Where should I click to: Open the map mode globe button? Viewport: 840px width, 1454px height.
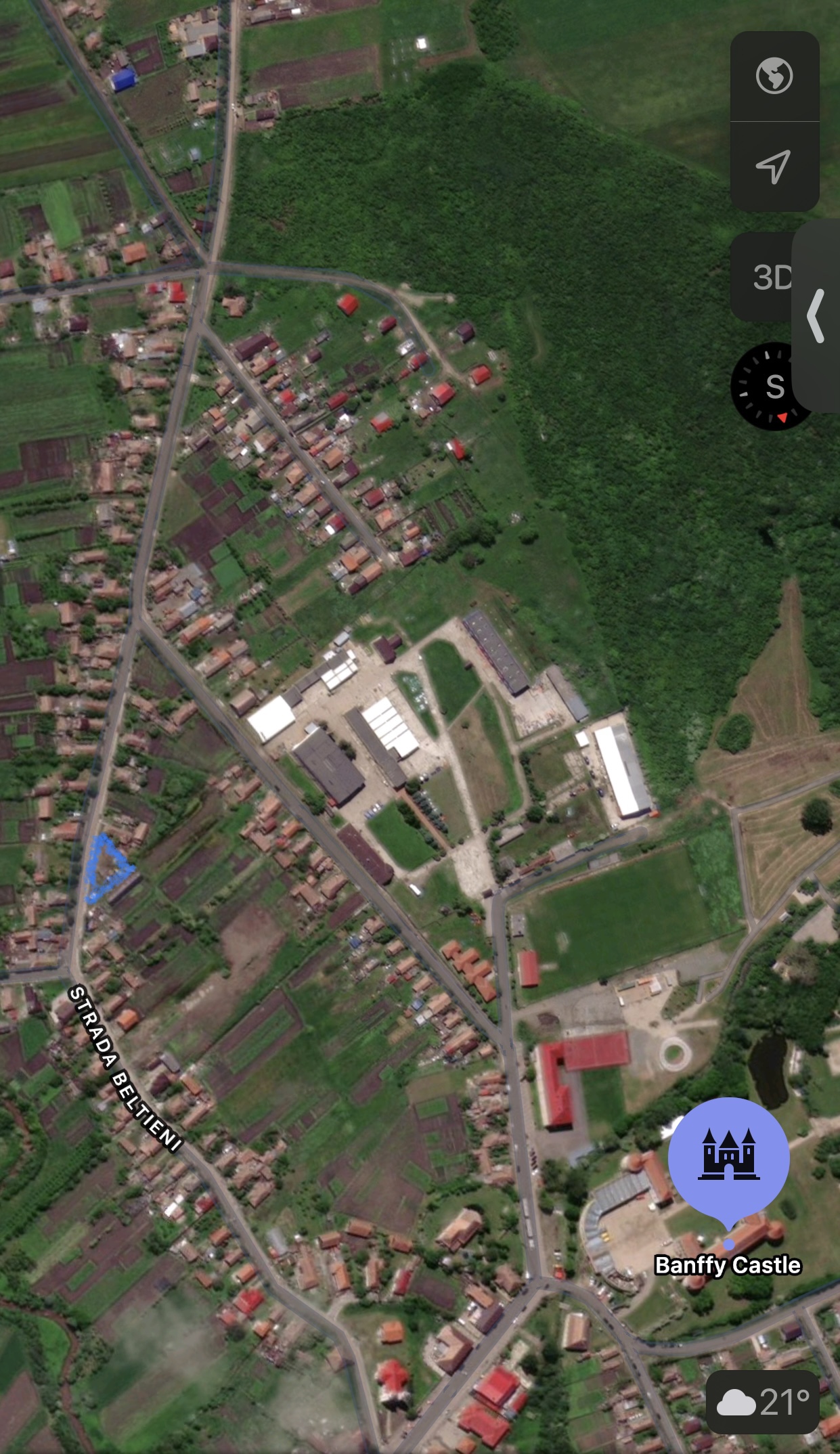point(774,76)
